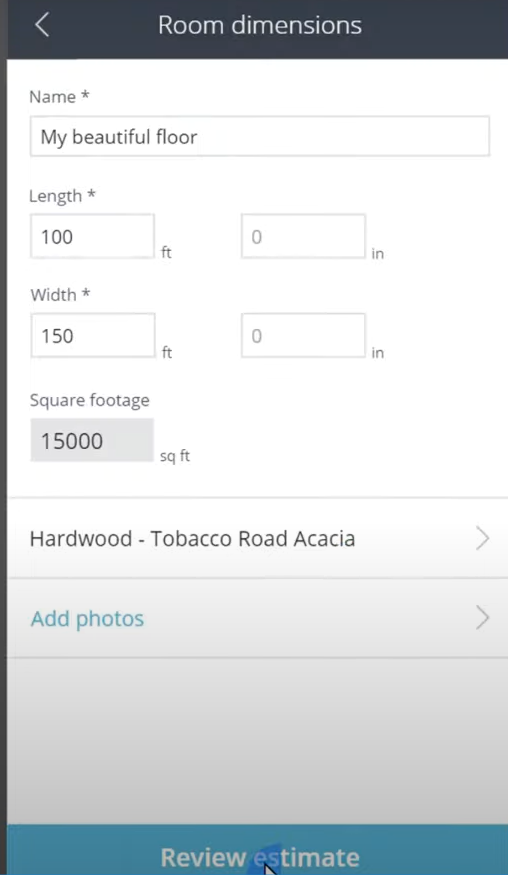This screenshot has height=875, width=508.
Task: Open the Add photos row
Action: 257,618
